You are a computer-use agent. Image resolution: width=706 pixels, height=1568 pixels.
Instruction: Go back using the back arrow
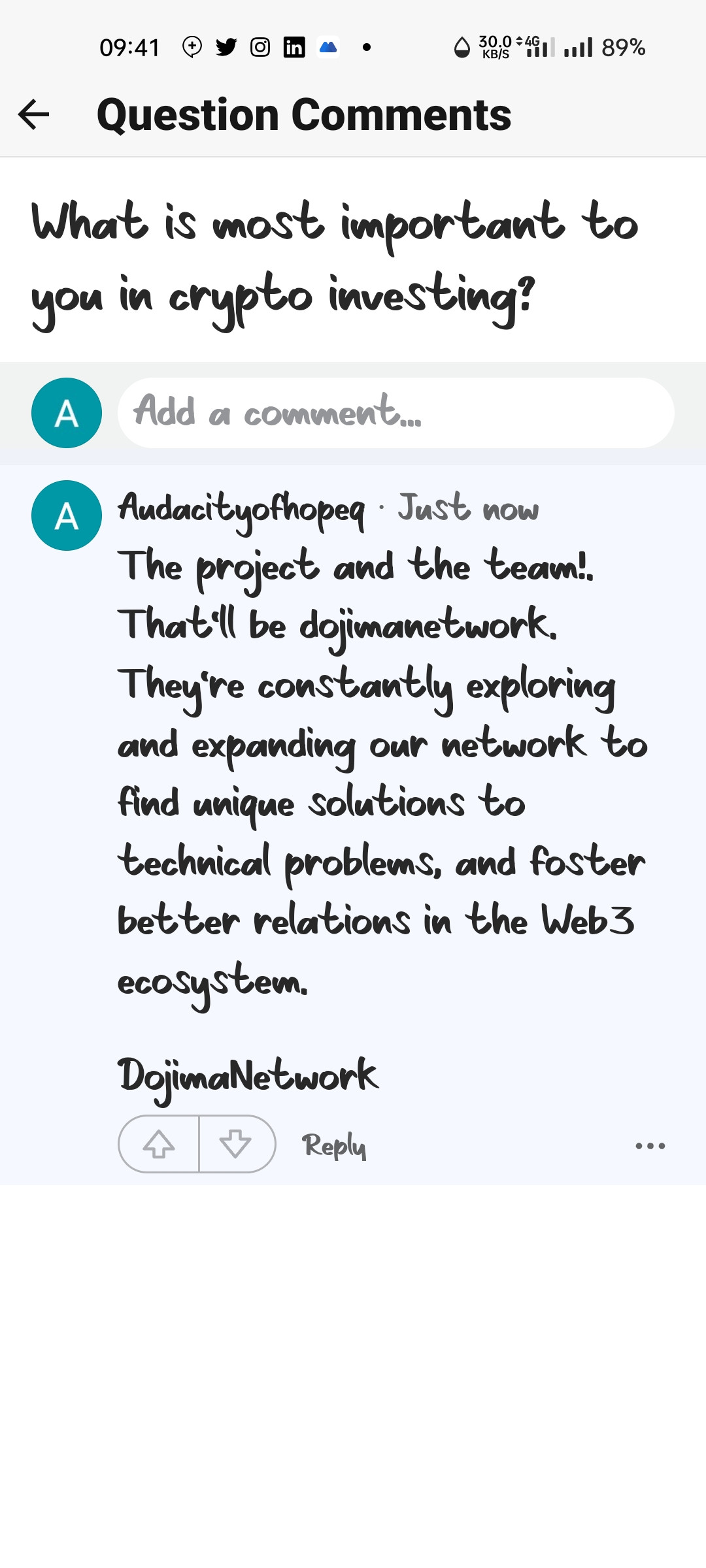coord(34,115)
